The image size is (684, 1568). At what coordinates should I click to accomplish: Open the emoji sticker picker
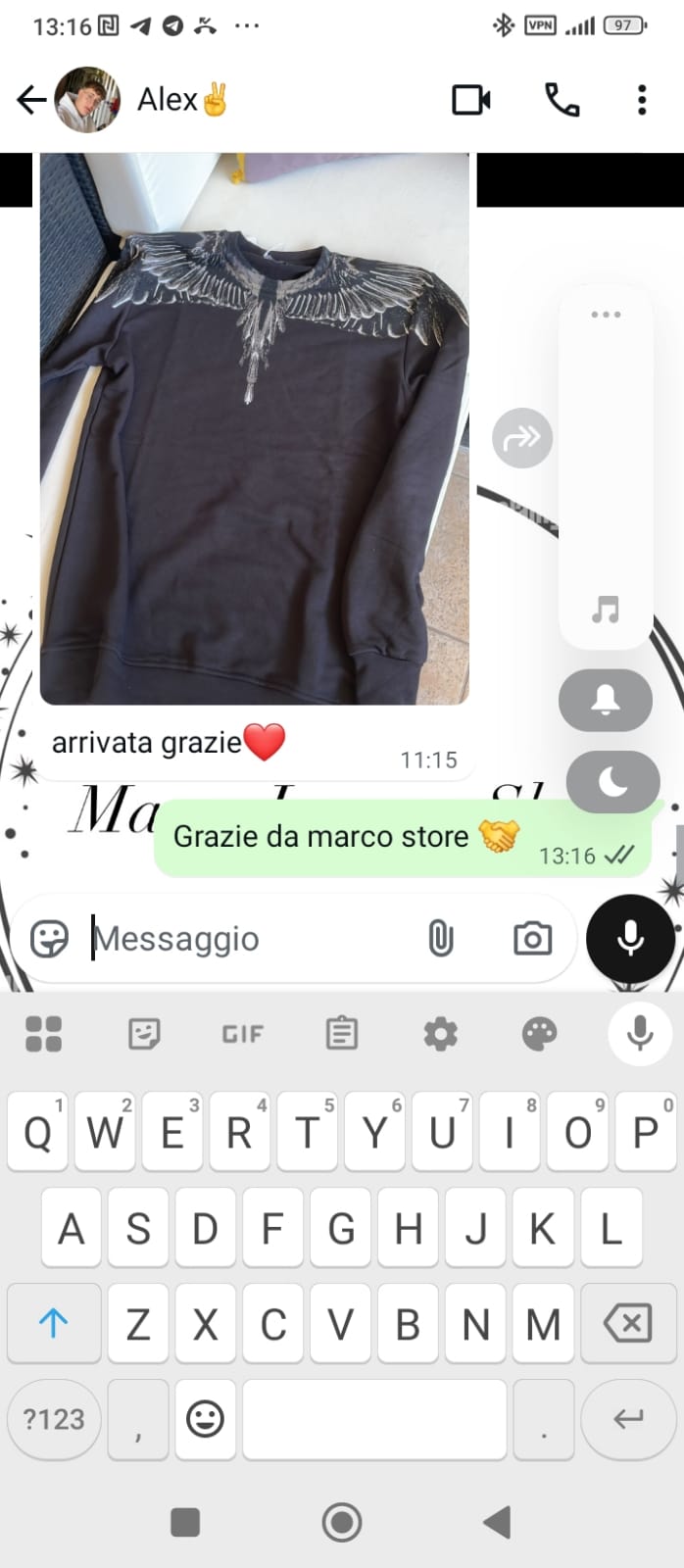click(x=49, y=939)
